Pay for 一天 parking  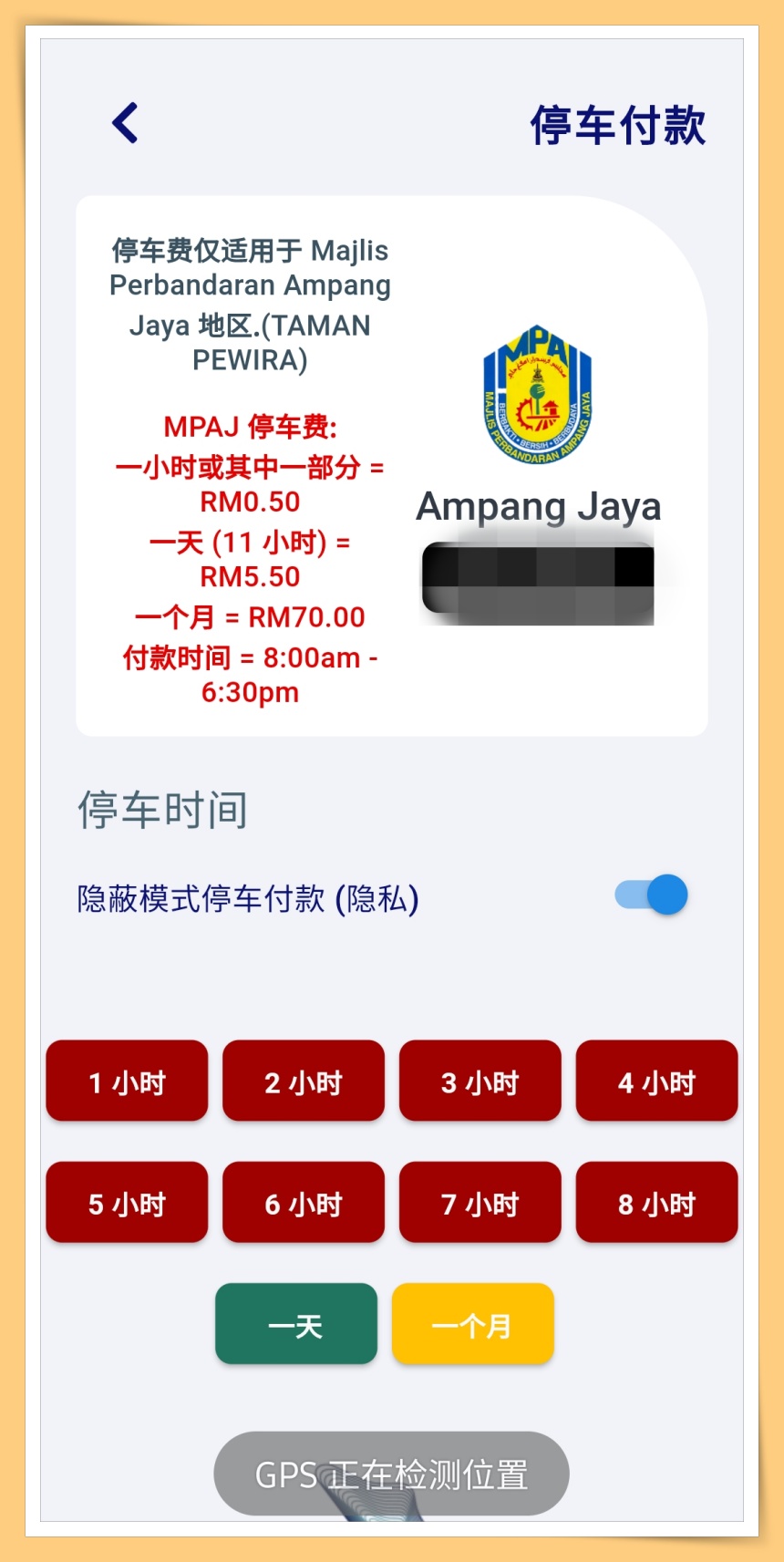[296, 1324]
